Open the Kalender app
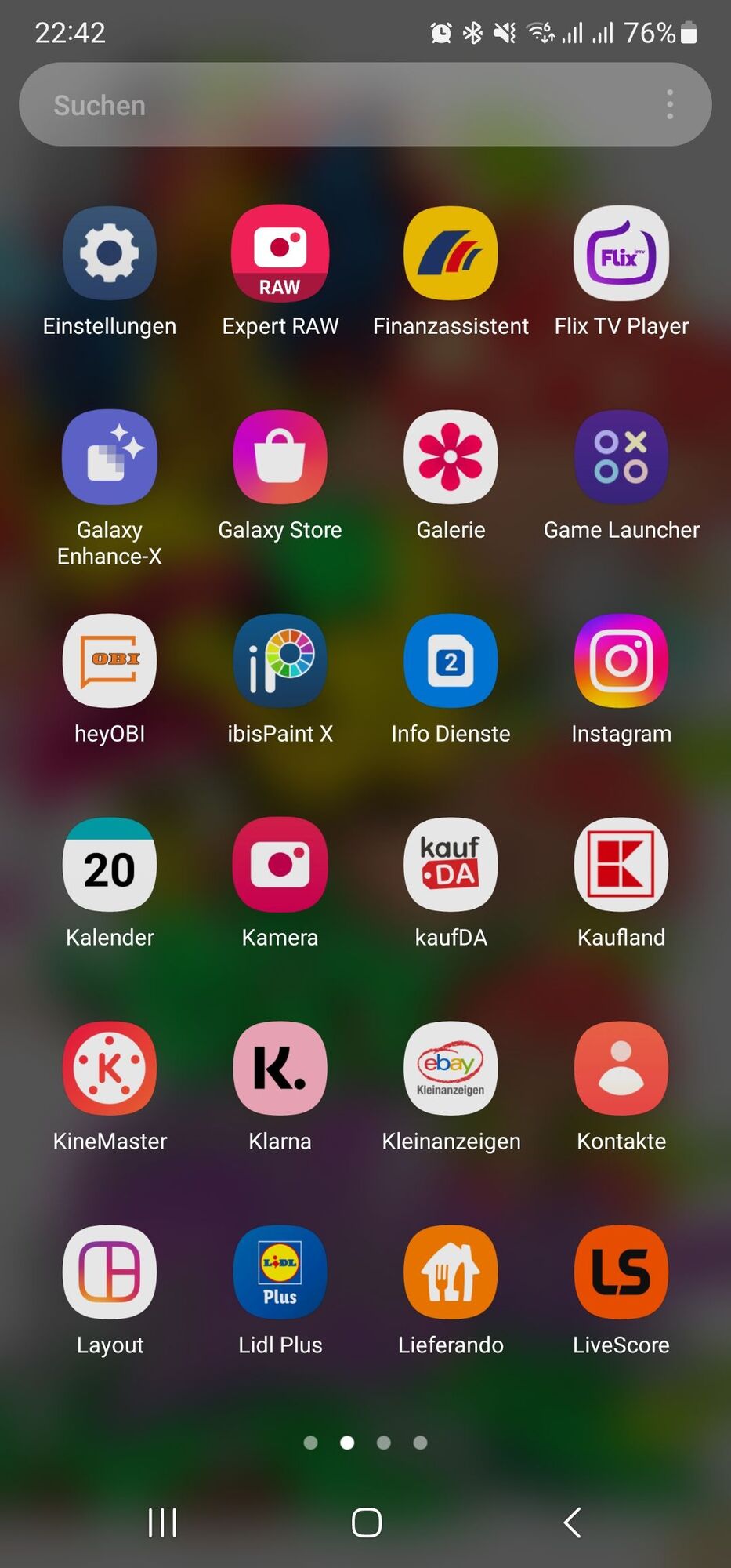Viewport: 731px width, 1568px height. 110,865
